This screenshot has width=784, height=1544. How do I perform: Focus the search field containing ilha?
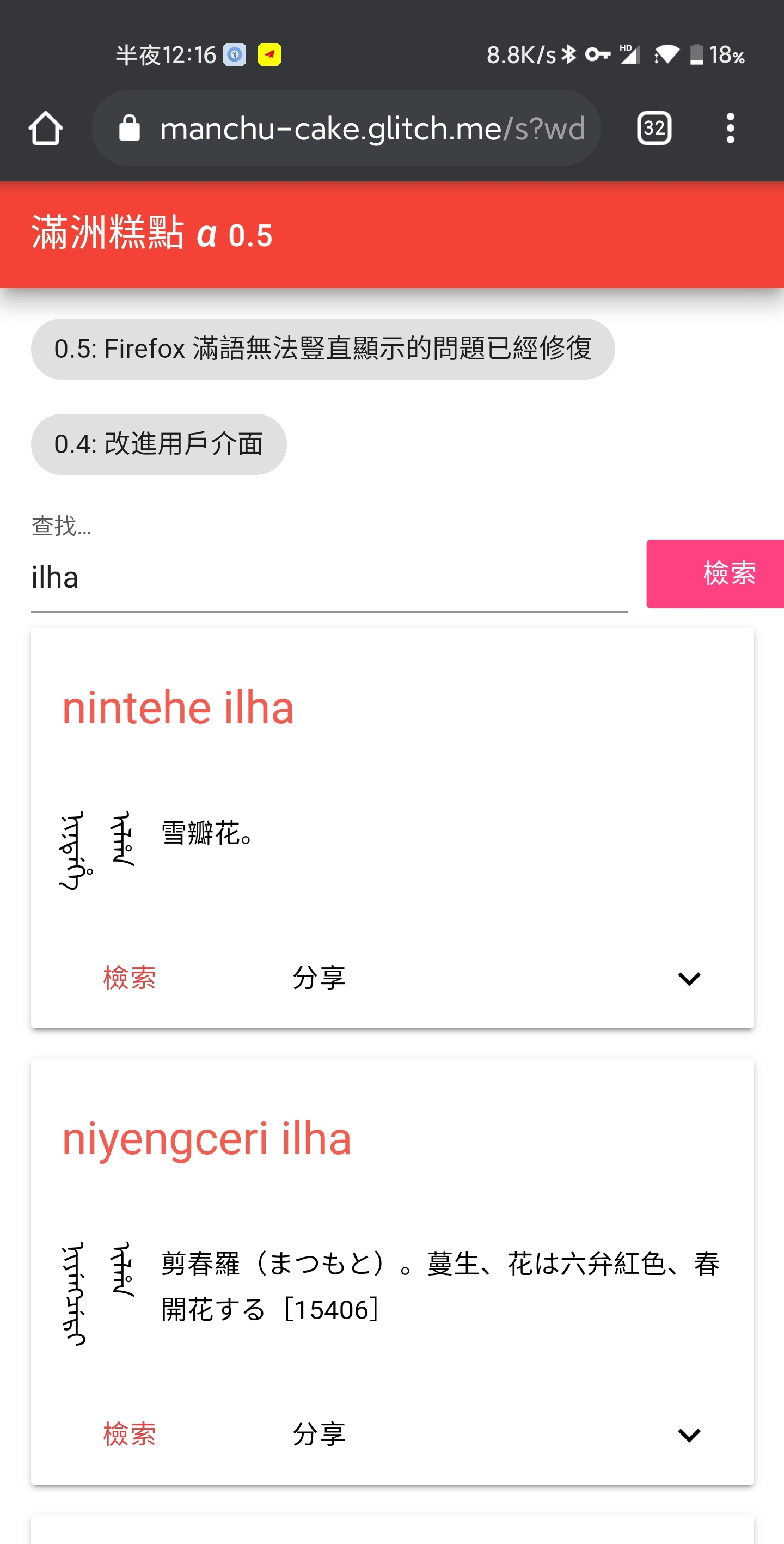click(x=328, y=578)
